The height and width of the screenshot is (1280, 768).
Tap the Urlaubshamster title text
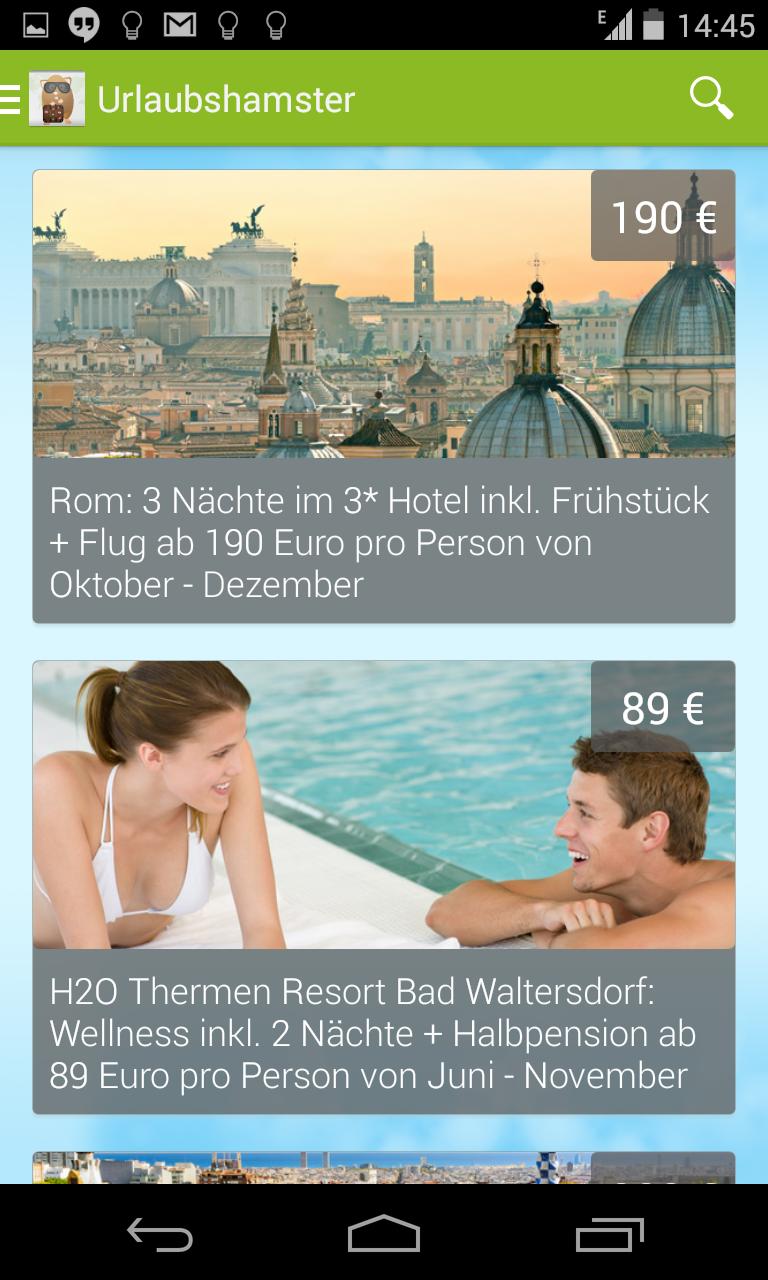224,99
